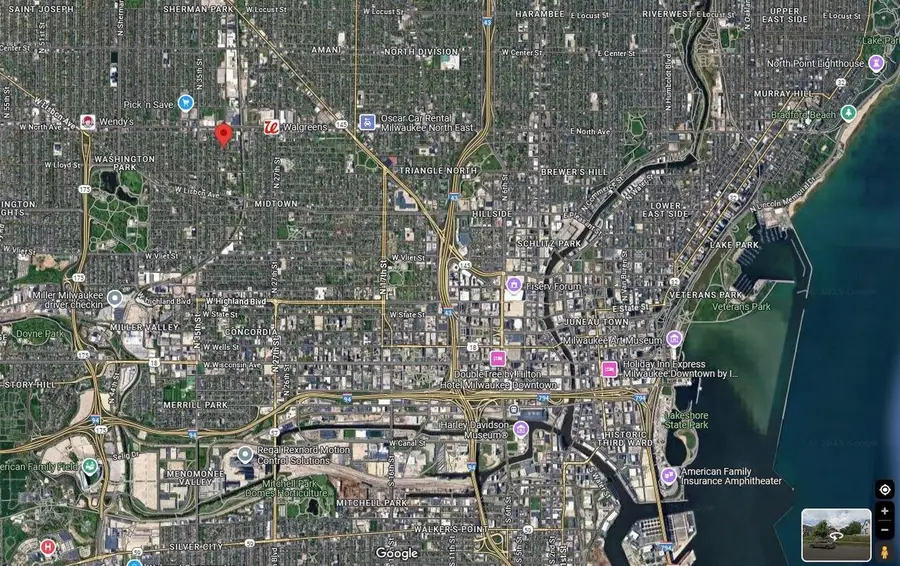Open Harley-Davidson Museum marker

coord(521,429)
